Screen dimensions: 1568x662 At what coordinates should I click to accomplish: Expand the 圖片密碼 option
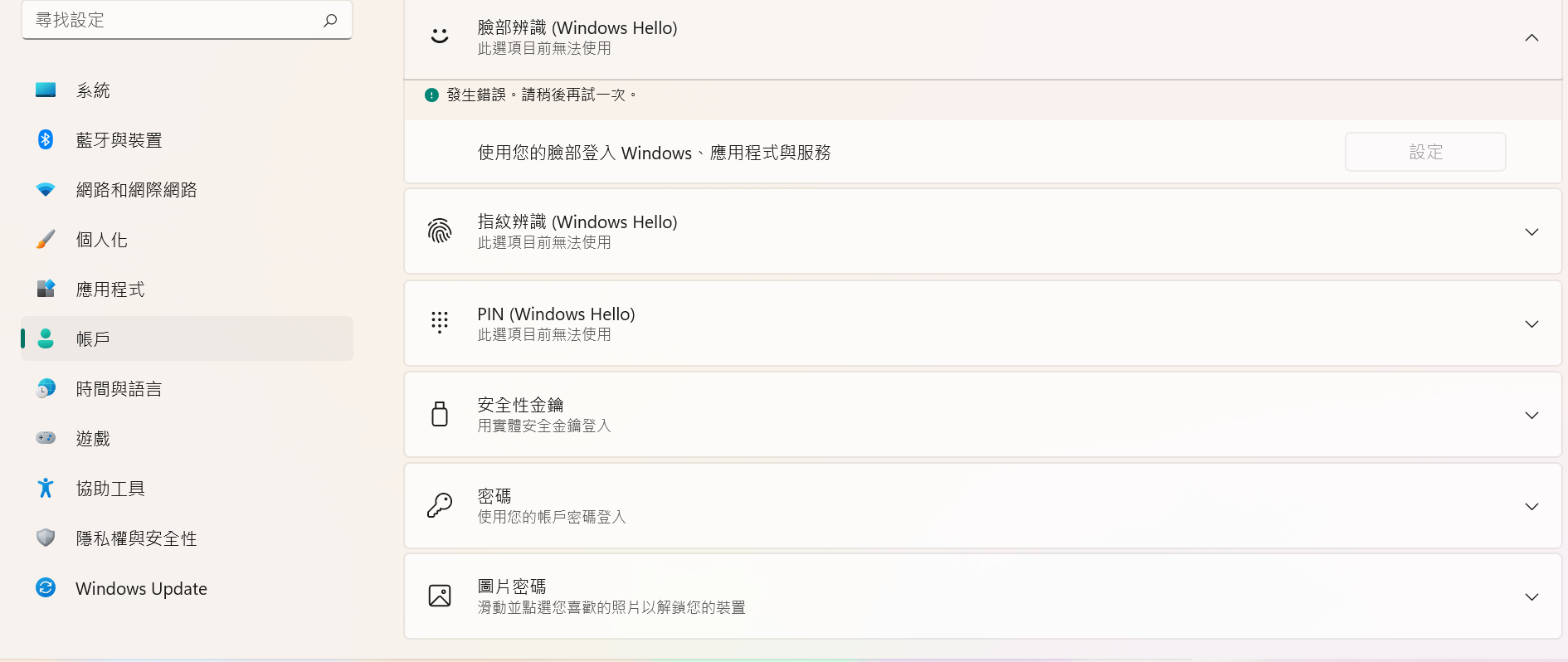coord(1531,596)
